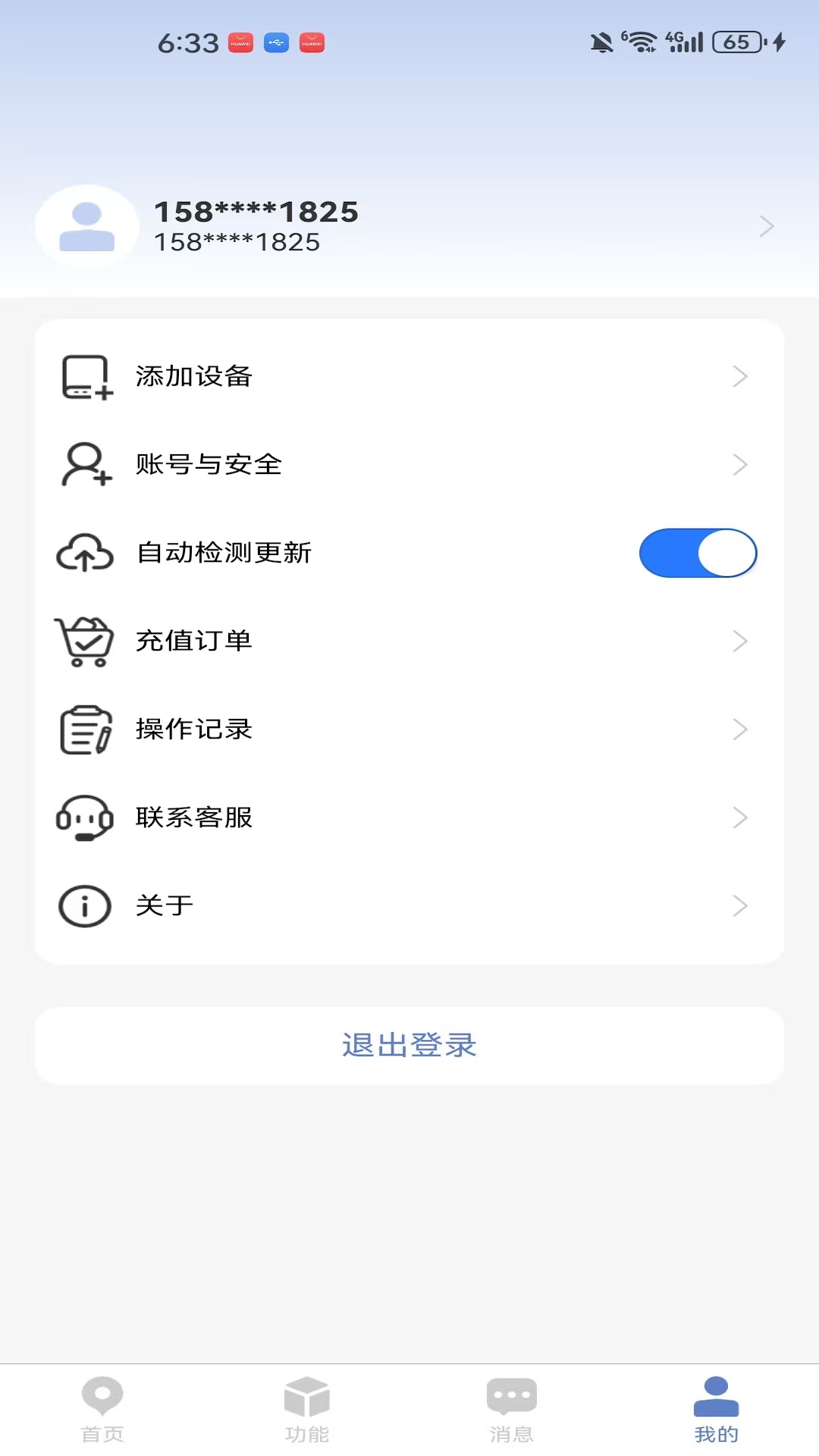Viewport: 819px width, 1456px height.
Task: Disable the 自动检测更新 switch
Action: coord(698,553)
